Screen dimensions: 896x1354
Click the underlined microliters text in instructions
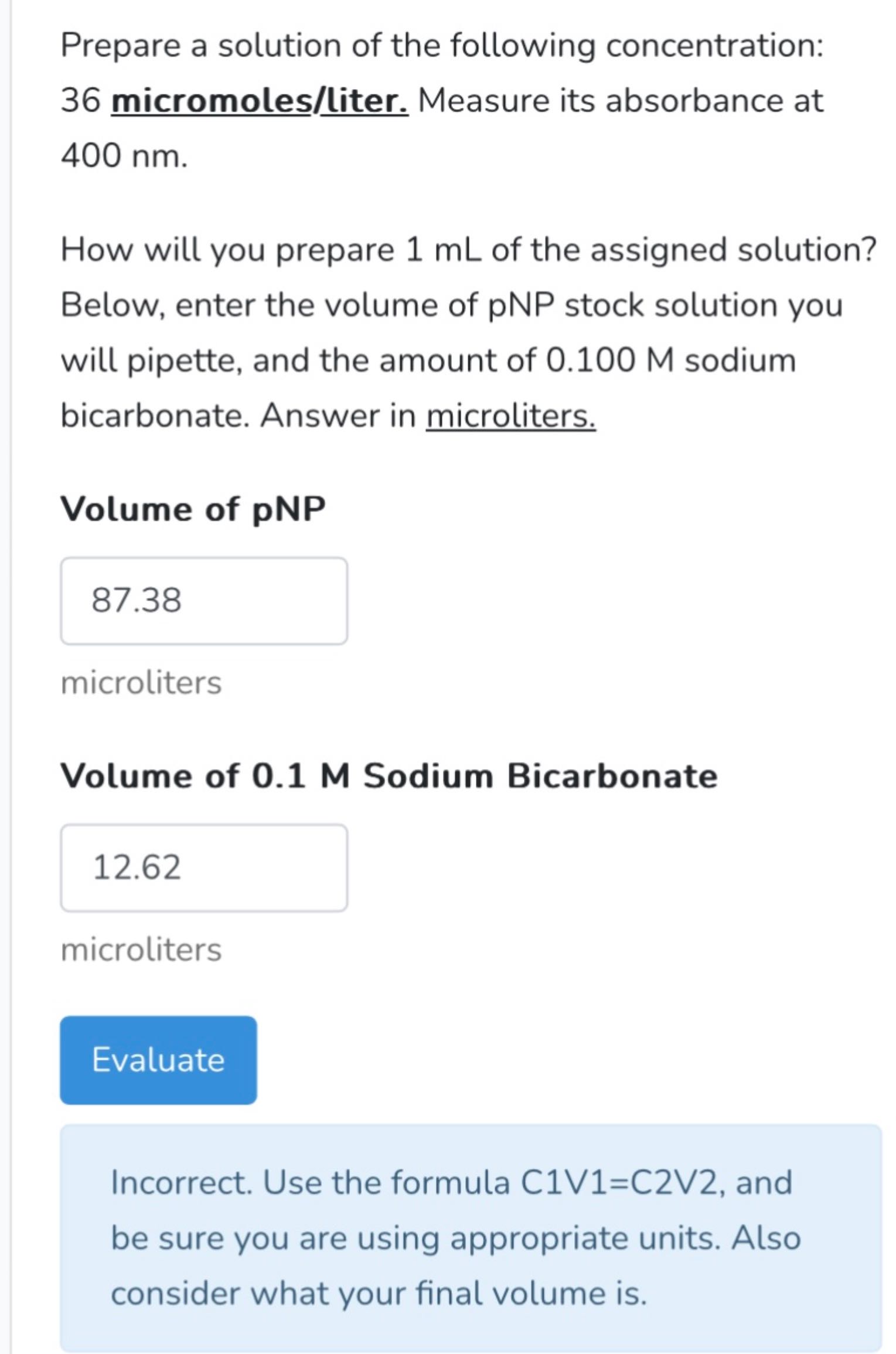point(510,416)
